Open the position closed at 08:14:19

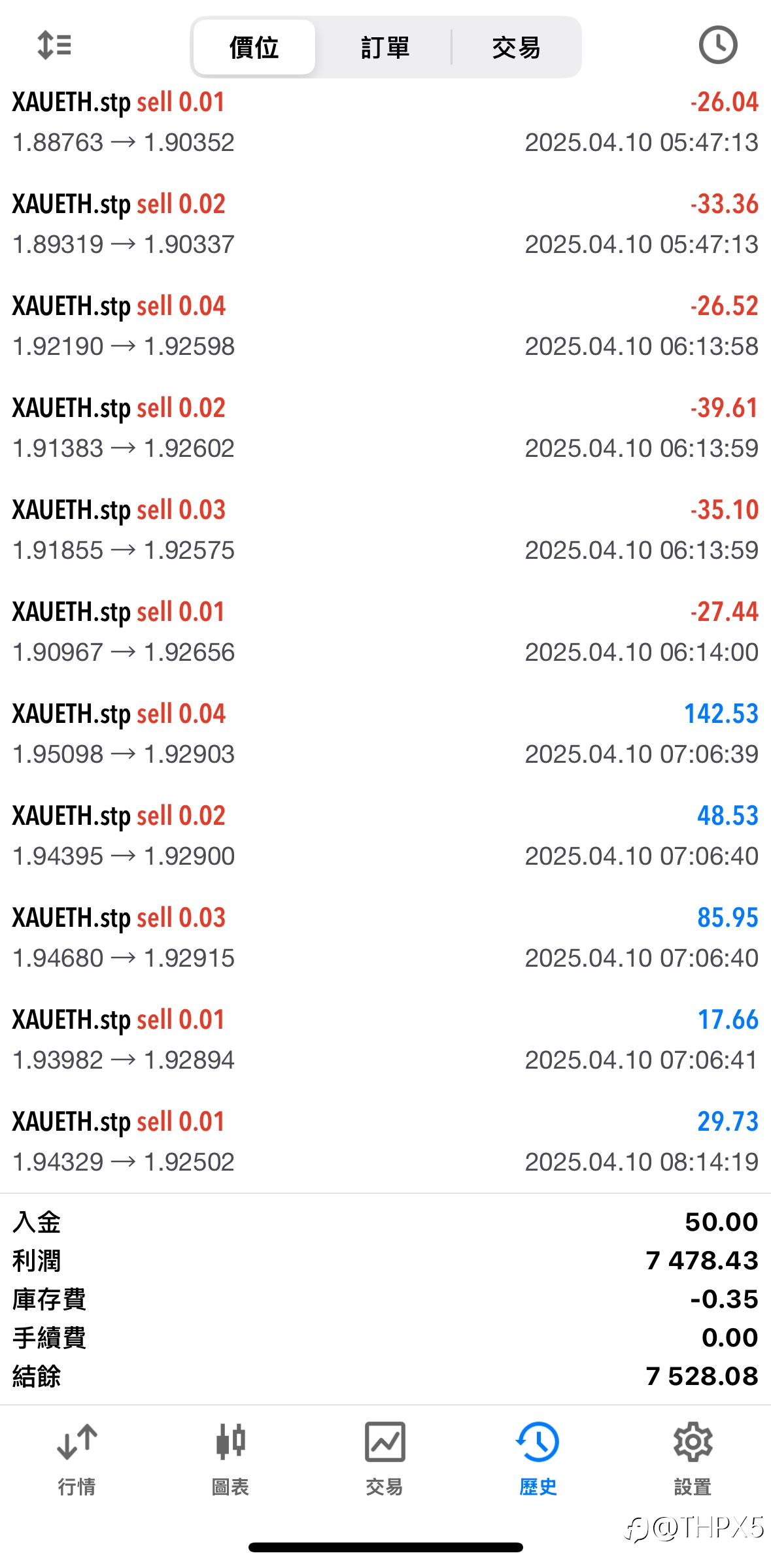tap(385, 1141)
